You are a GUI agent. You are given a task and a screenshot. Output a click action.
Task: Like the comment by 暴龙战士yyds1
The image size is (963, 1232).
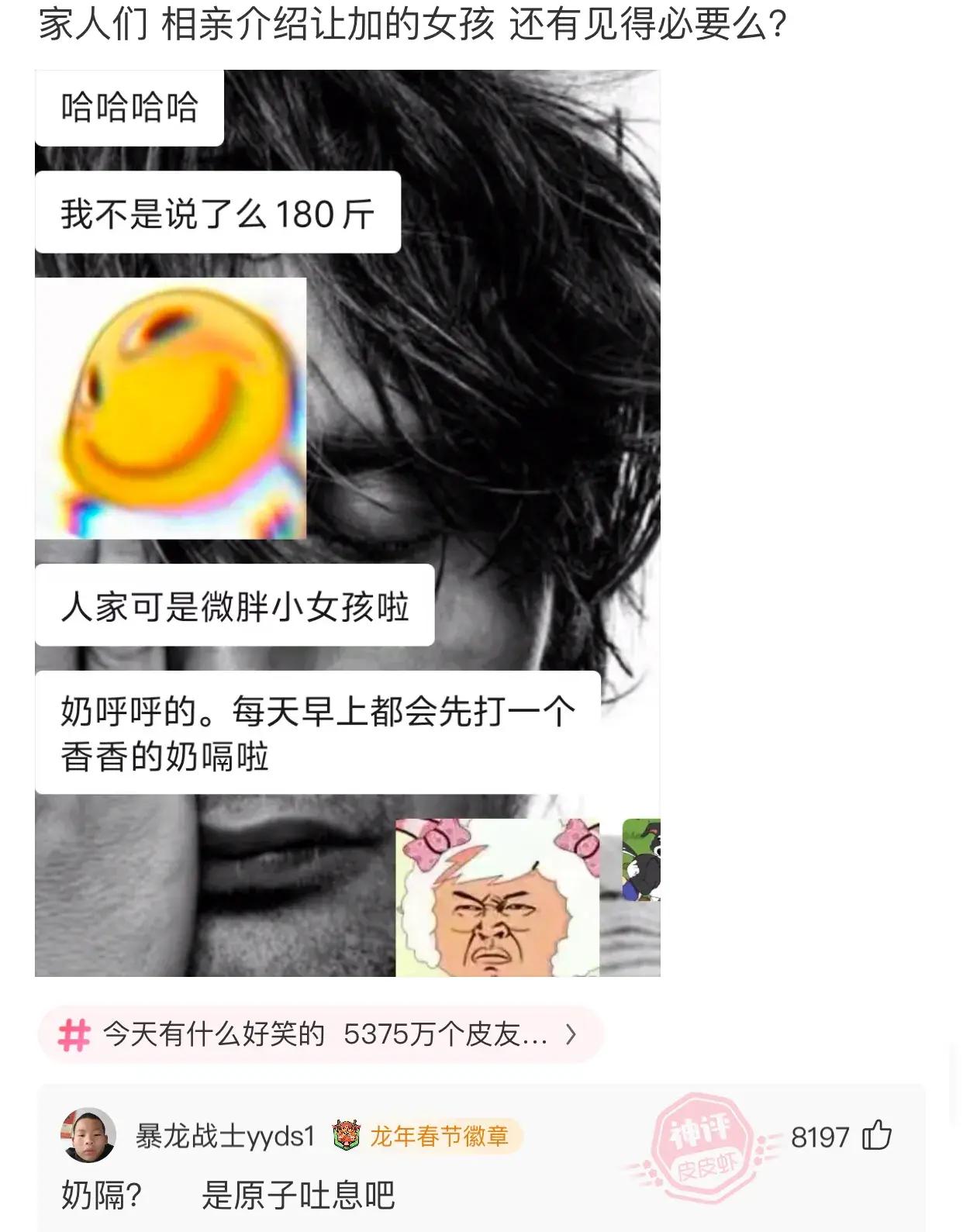click(x=877, y=1136)
